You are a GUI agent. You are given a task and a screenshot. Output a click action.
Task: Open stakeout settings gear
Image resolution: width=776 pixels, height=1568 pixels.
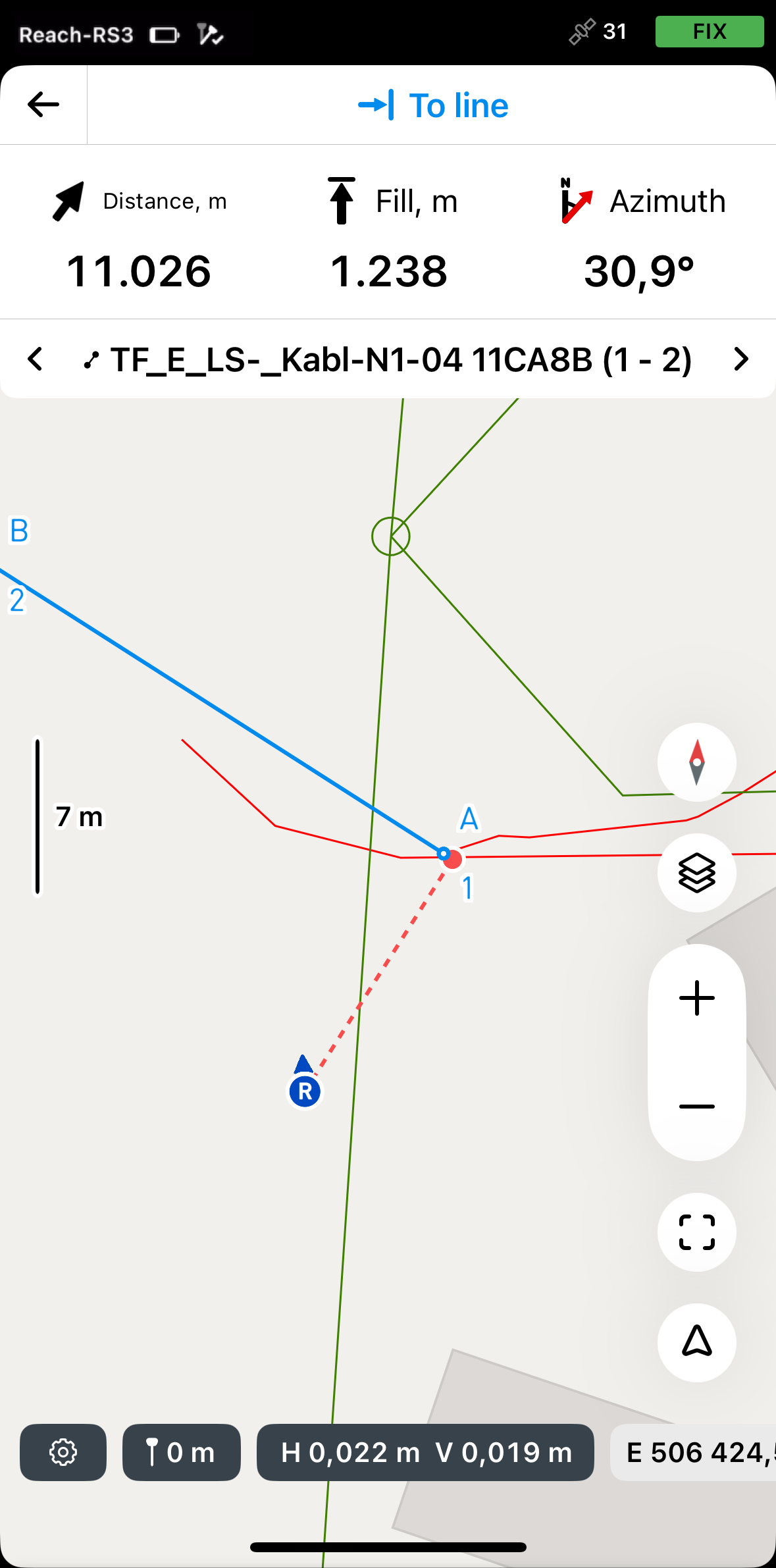[x=63, y=1452]
